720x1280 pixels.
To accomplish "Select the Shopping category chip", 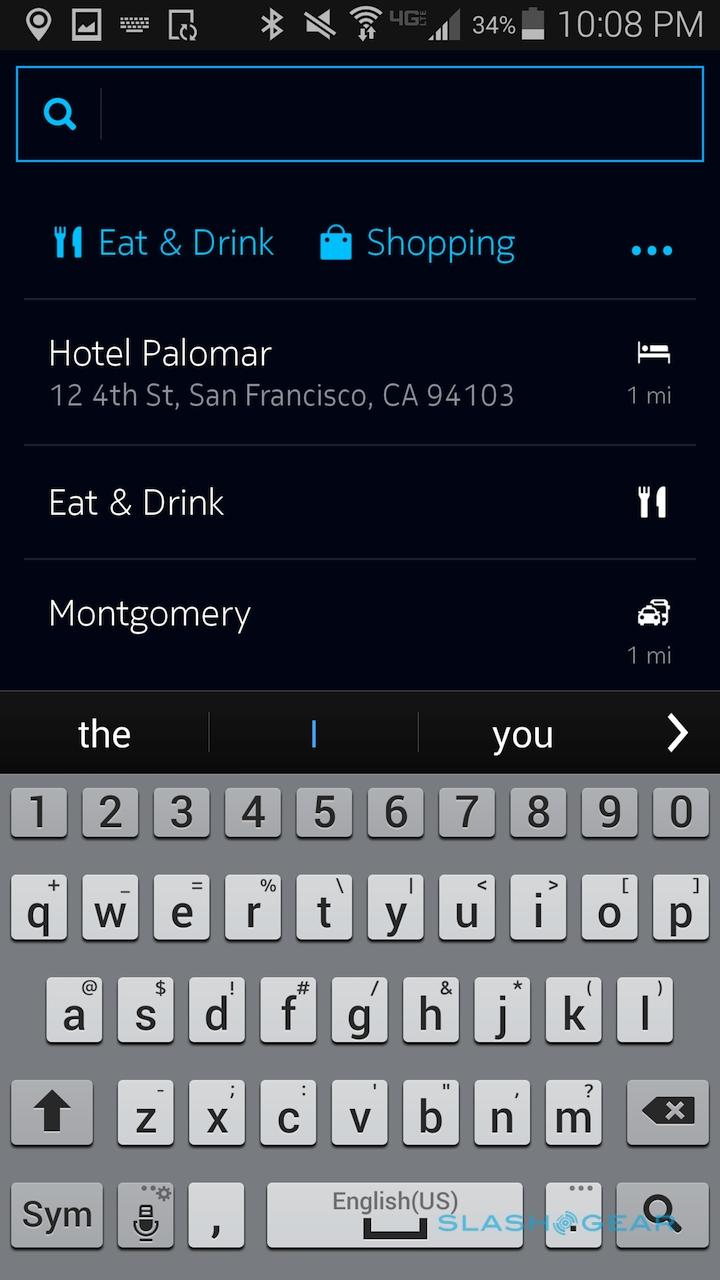I will tap(417, 243).
